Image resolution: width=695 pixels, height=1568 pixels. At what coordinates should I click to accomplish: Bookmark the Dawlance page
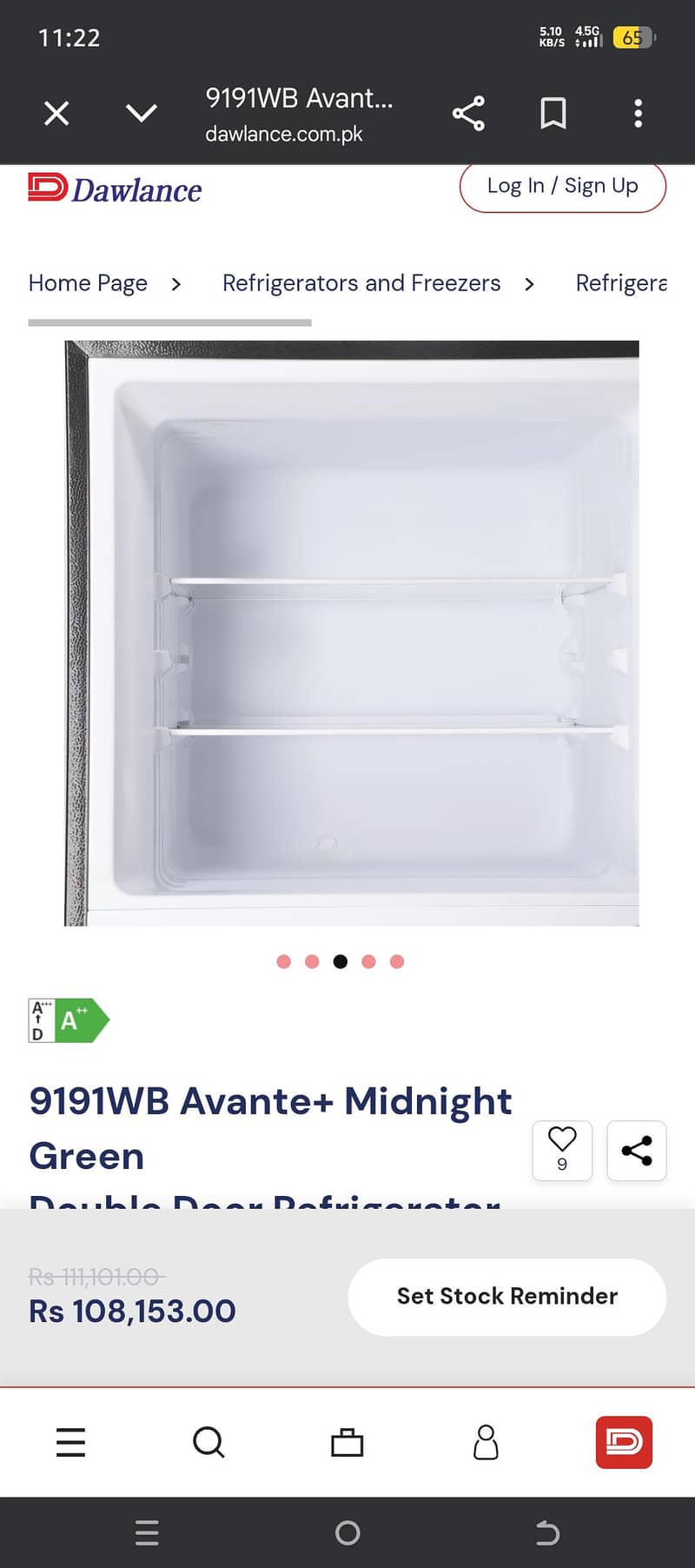[553, 114]
